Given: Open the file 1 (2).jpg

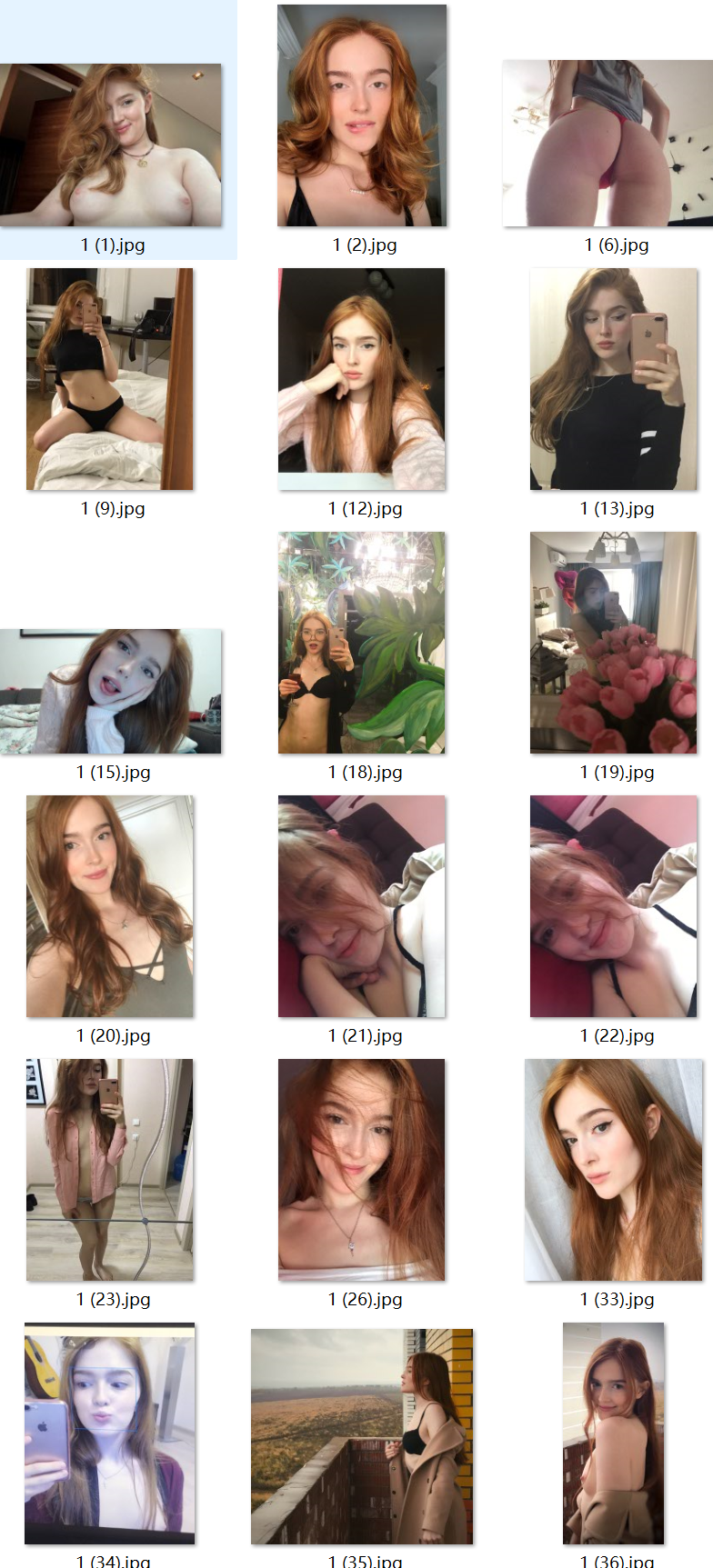Looking at the screenshot, I should pyautogui.click(x=362, y=115).
